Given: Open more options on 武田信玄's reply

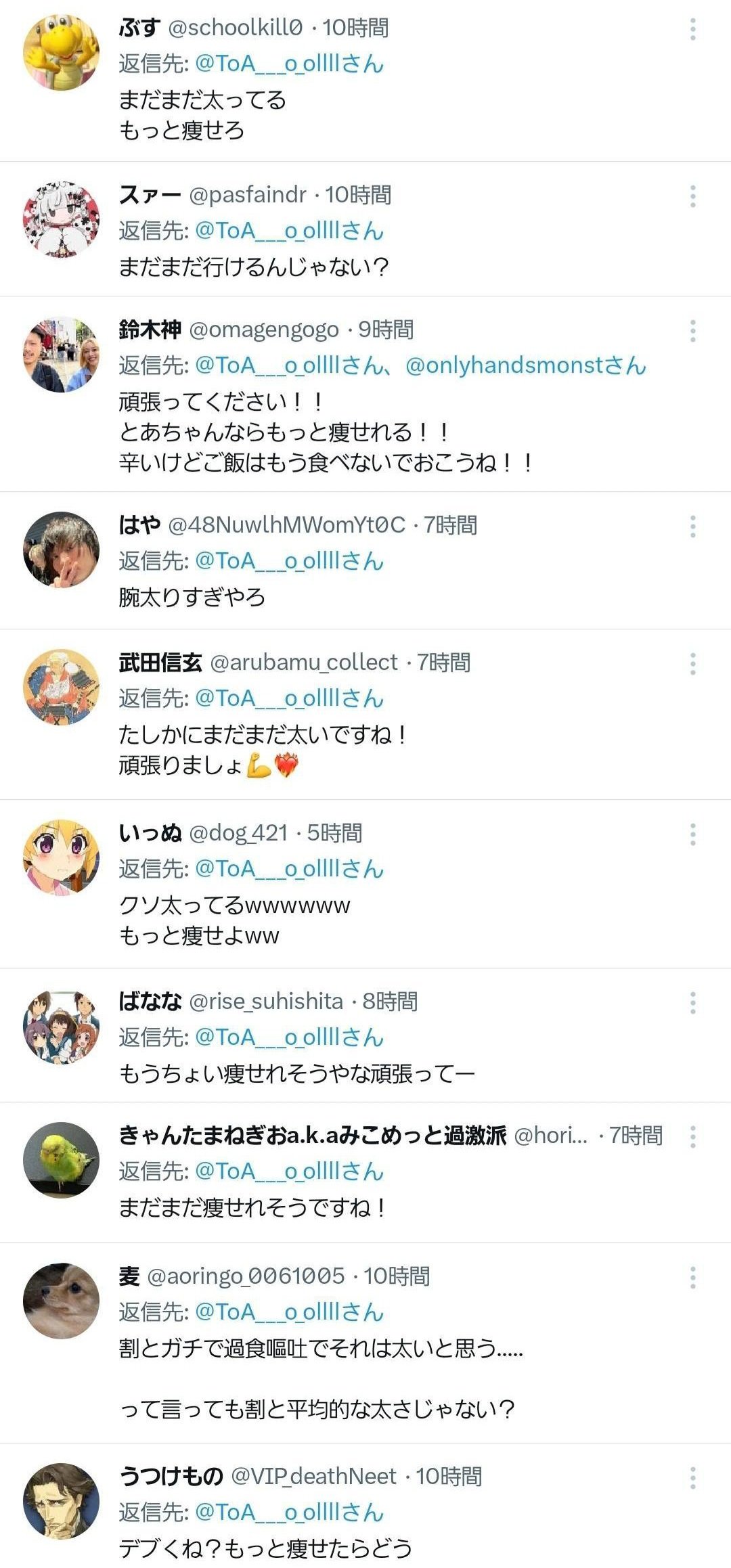Looking at the screenshot, I should click(x=692, y=664).
